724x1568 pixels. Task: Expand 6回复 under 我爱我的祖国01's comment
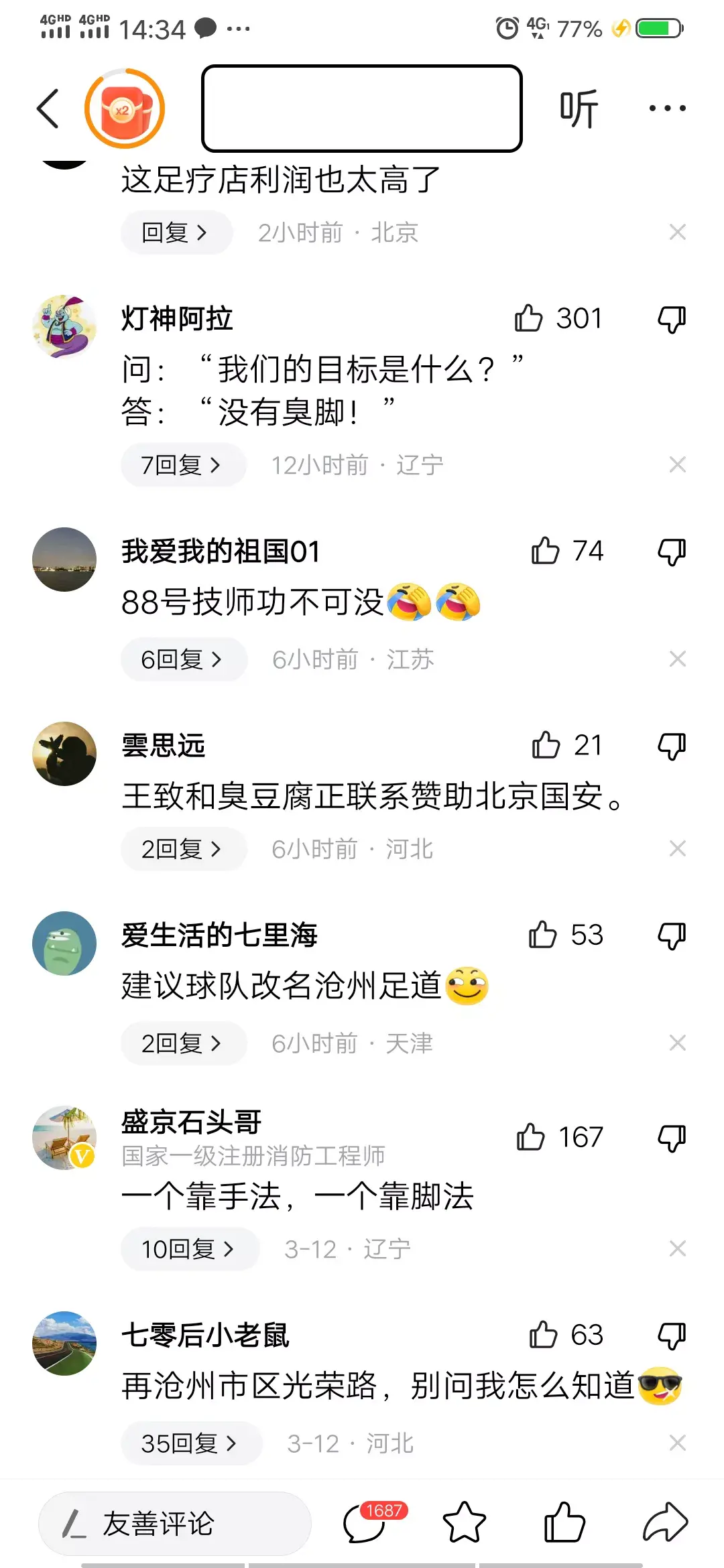coord(182,659)
